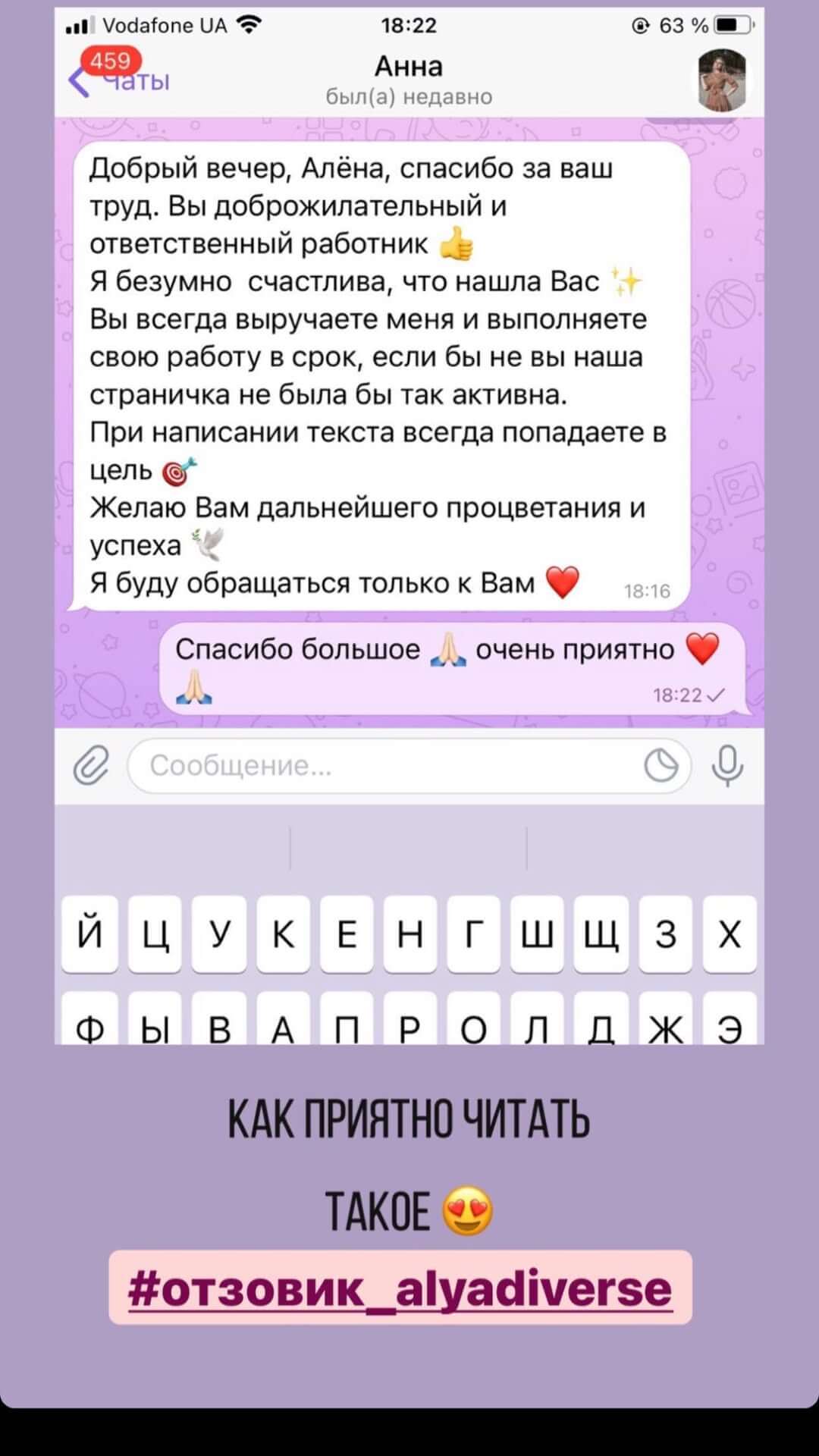Open the sticker panel icon

coord(662,766)
